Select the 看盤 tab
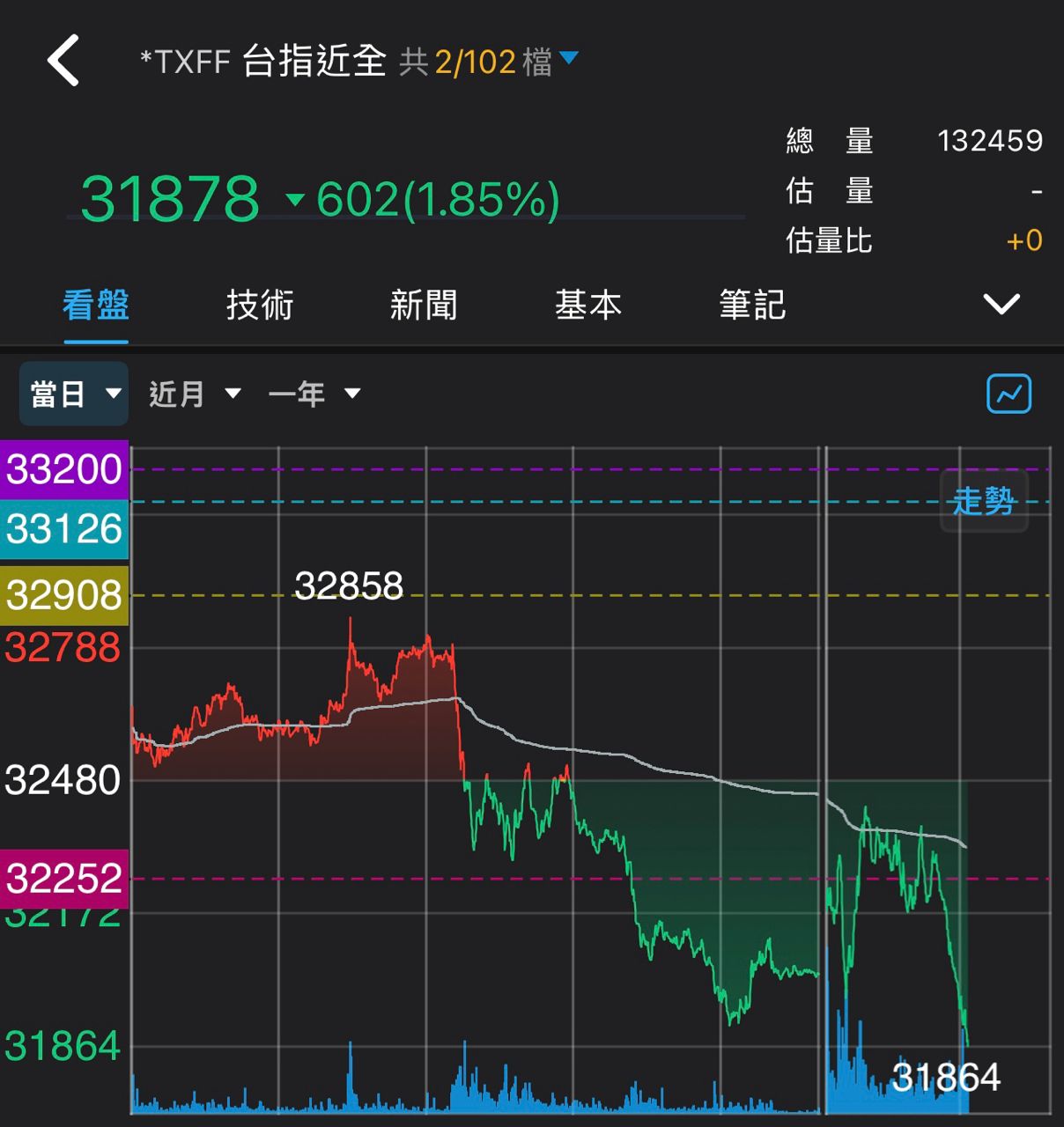Screen dimensions: 1064x1127 95,306
